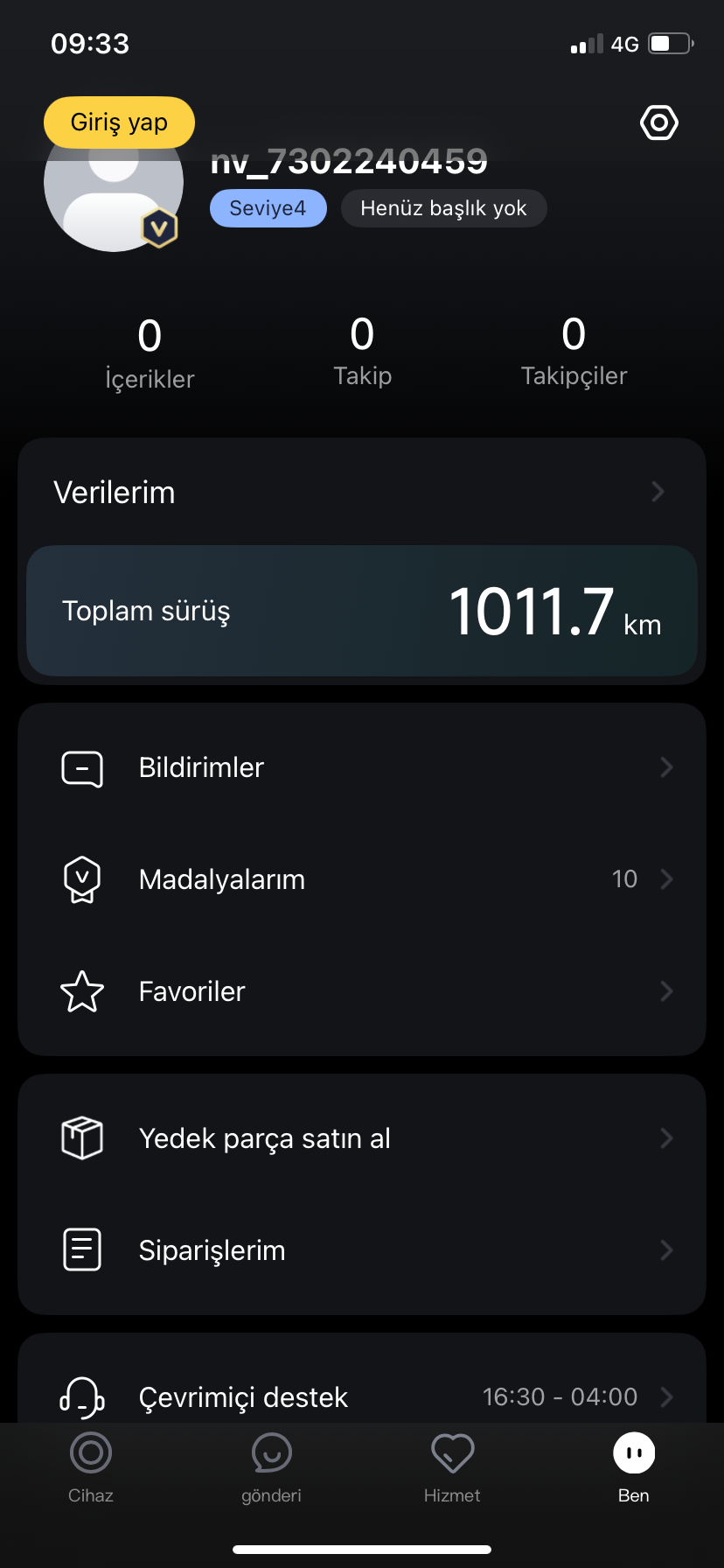
Task: Open the Henüz başlık yok chip
Action: (x=443, y=208)
